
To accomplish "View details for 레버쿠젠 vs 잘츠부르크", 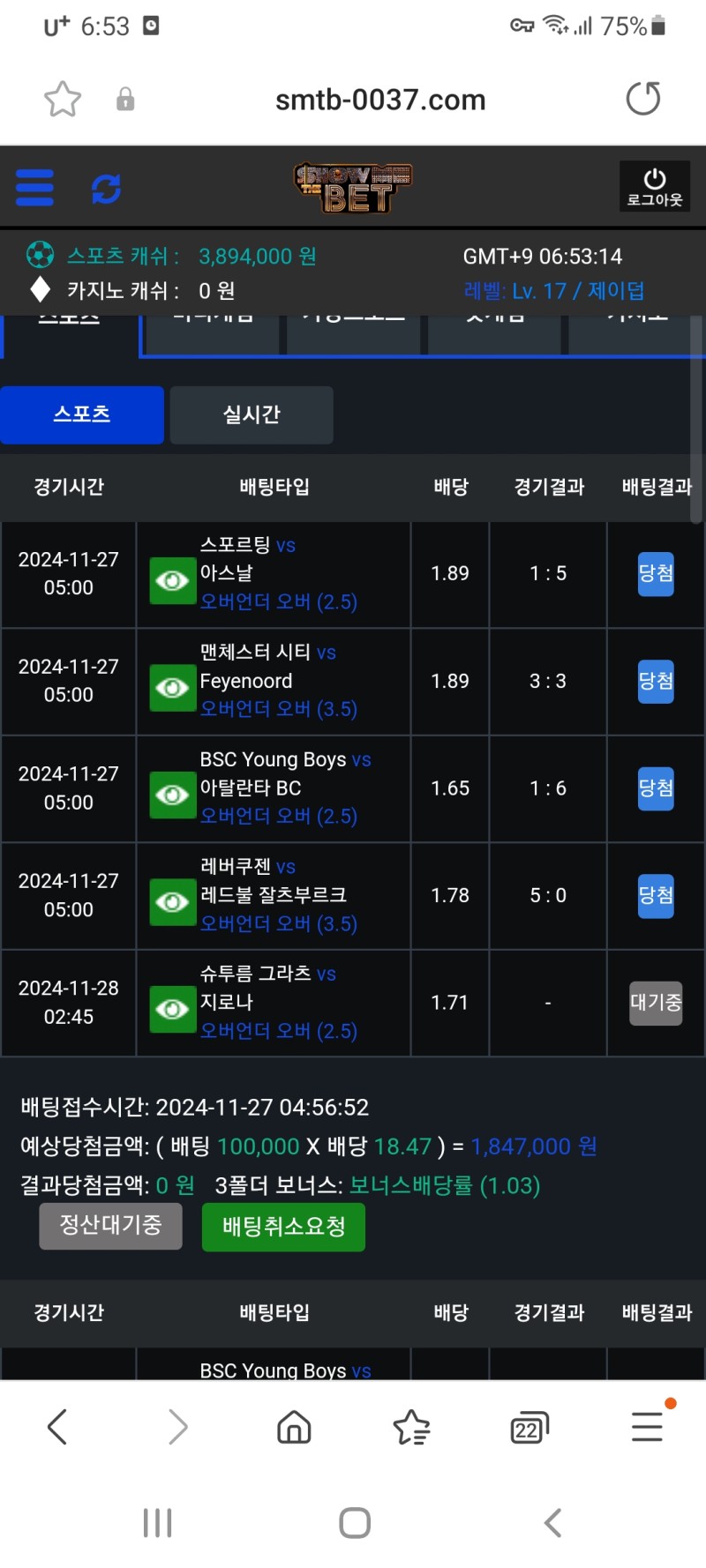I will (172, 902).
